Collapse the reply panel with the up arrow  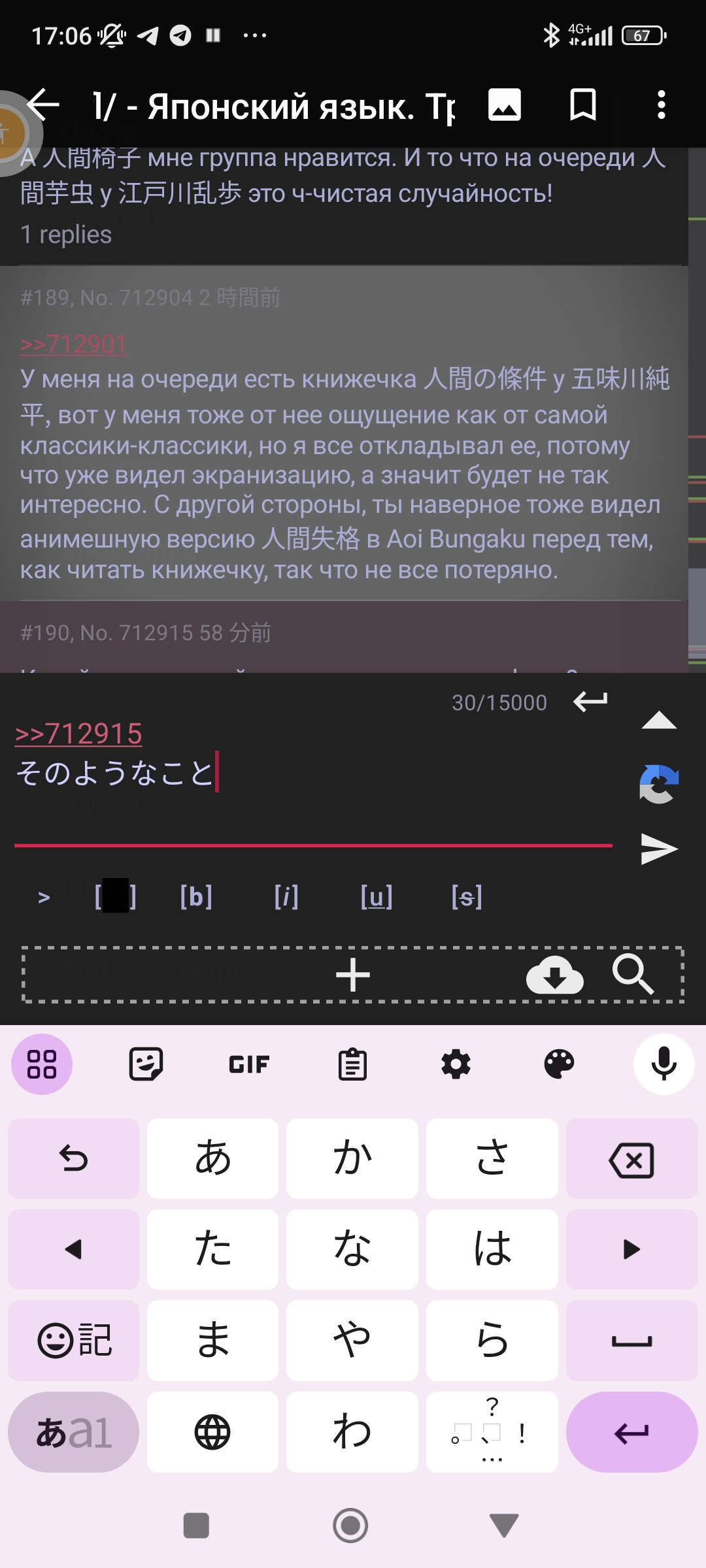[x=659, y=720]
